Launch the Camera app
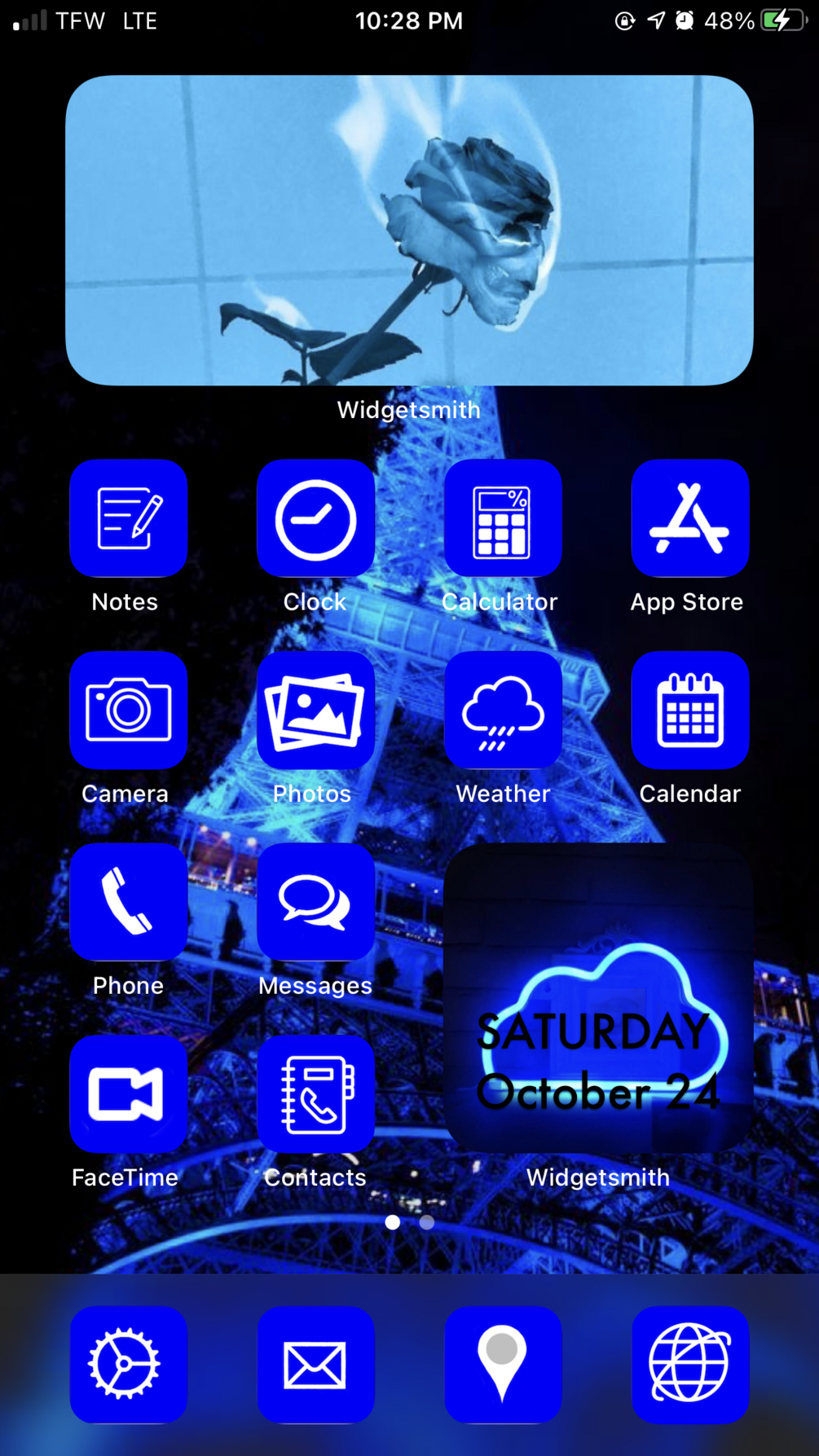This screenshot has height=1456, width=819. point(128,710)
